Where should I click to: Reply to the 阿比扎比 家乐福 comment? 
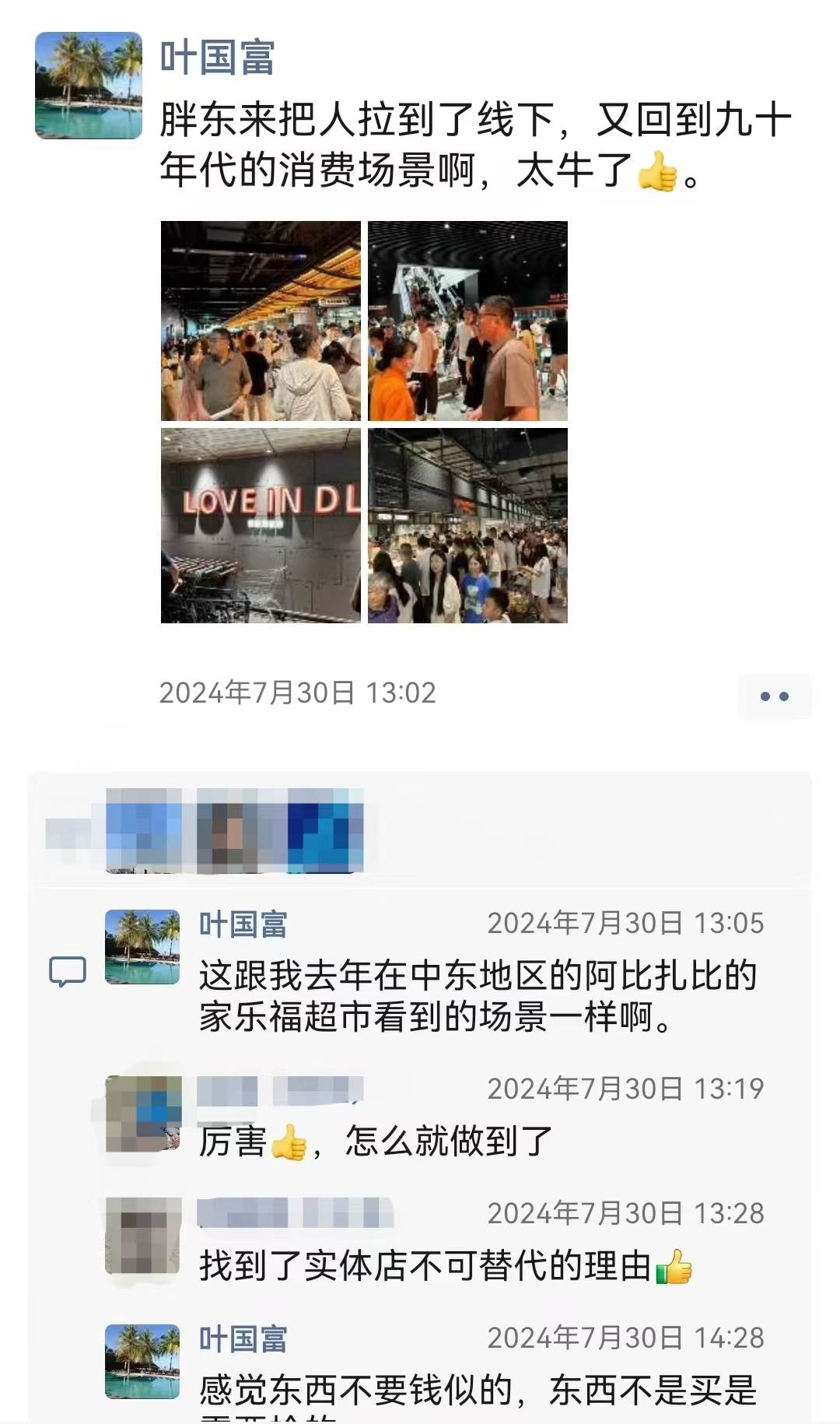click(476, 996)
